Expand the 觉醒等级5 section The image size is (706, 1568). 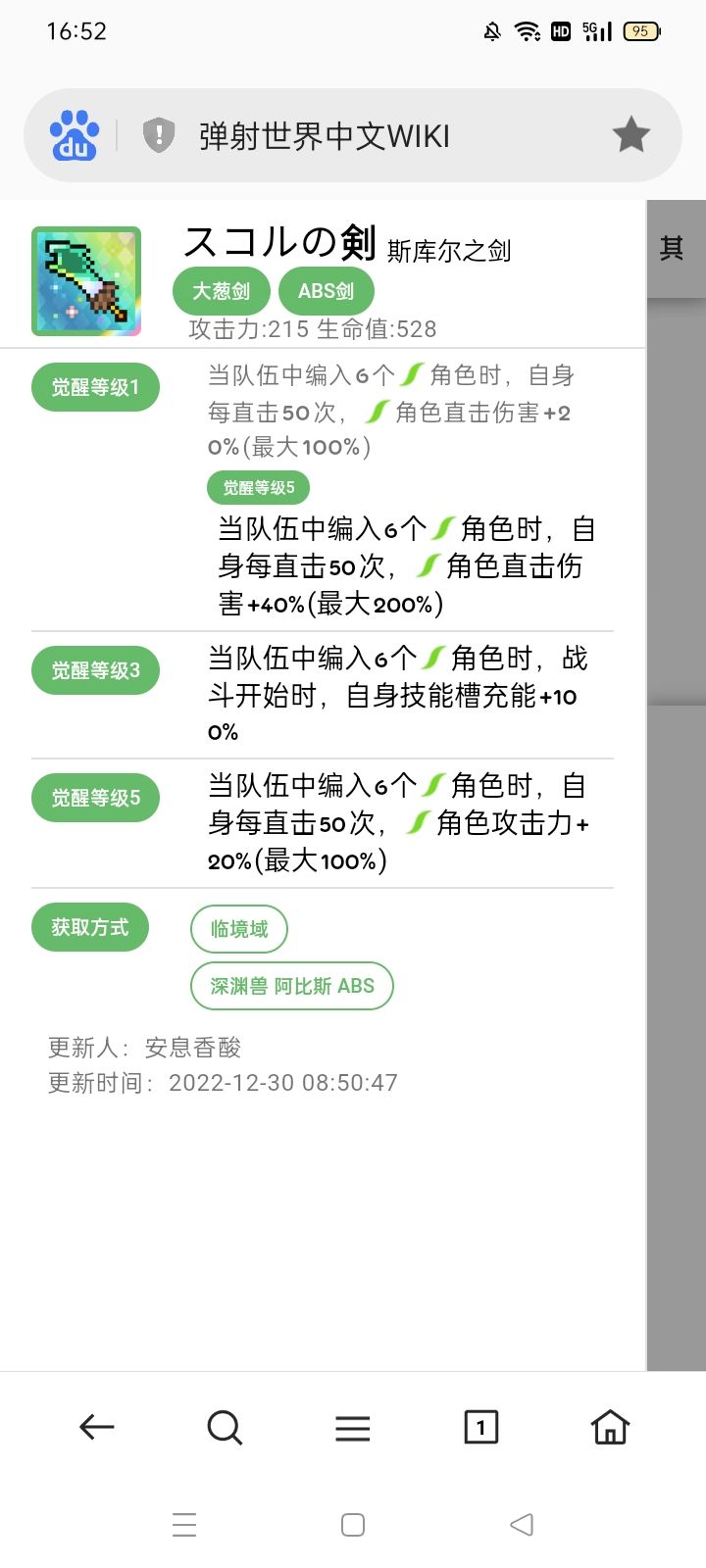pyautogui.click(x=94, y=798)
